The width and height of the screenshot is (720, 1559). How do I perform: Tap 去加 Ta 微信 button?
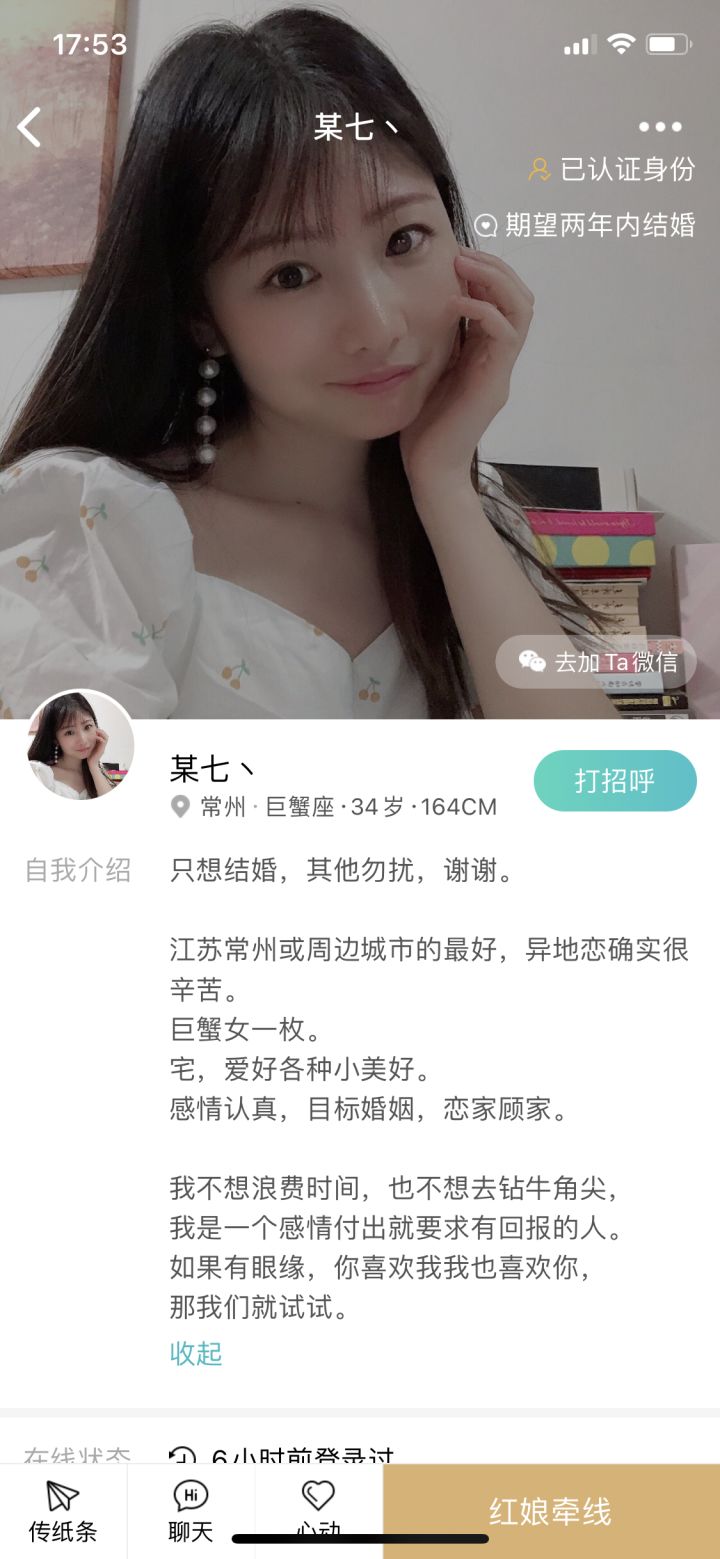click(597, 662)
